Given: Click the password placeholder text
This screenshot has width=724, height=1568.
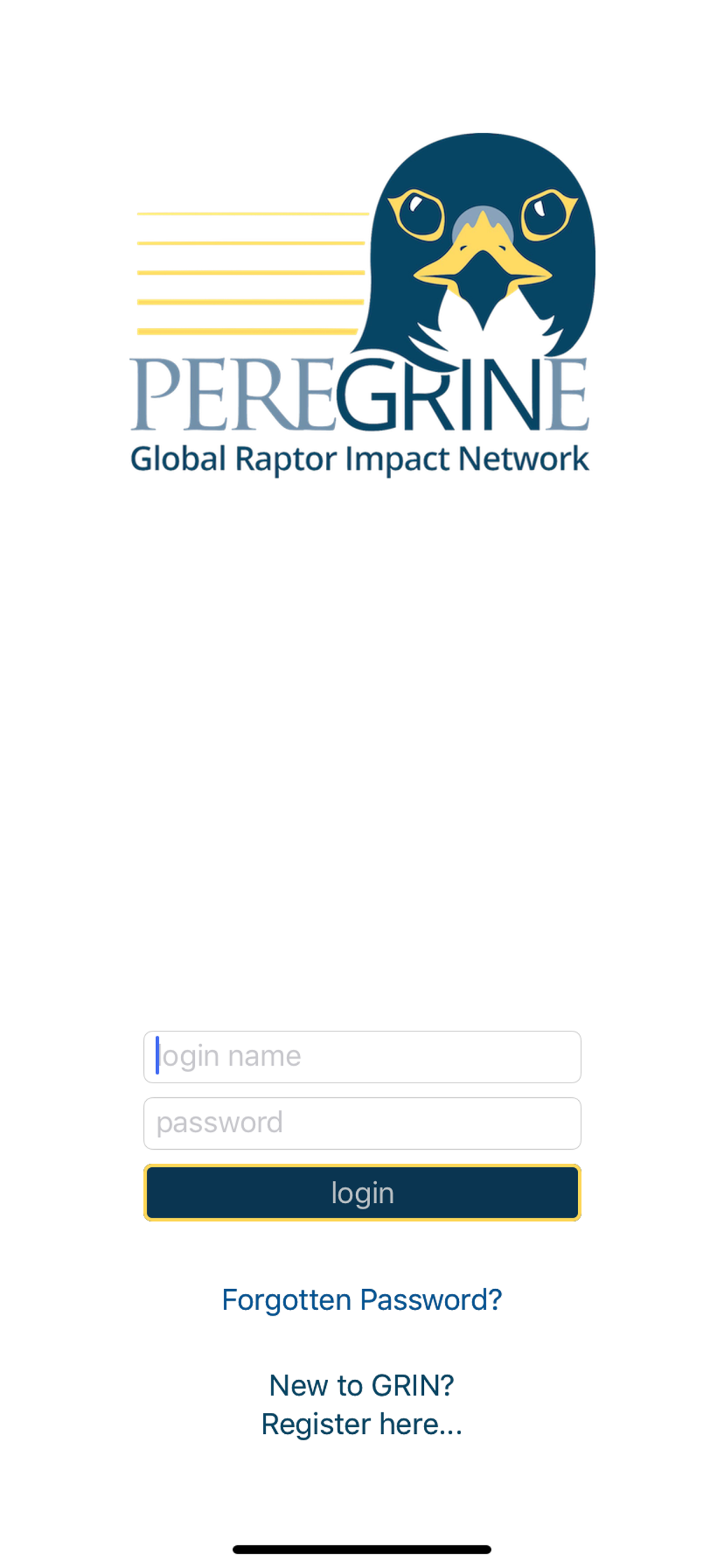Looking at the screenshot, I should pos(220,1122).
